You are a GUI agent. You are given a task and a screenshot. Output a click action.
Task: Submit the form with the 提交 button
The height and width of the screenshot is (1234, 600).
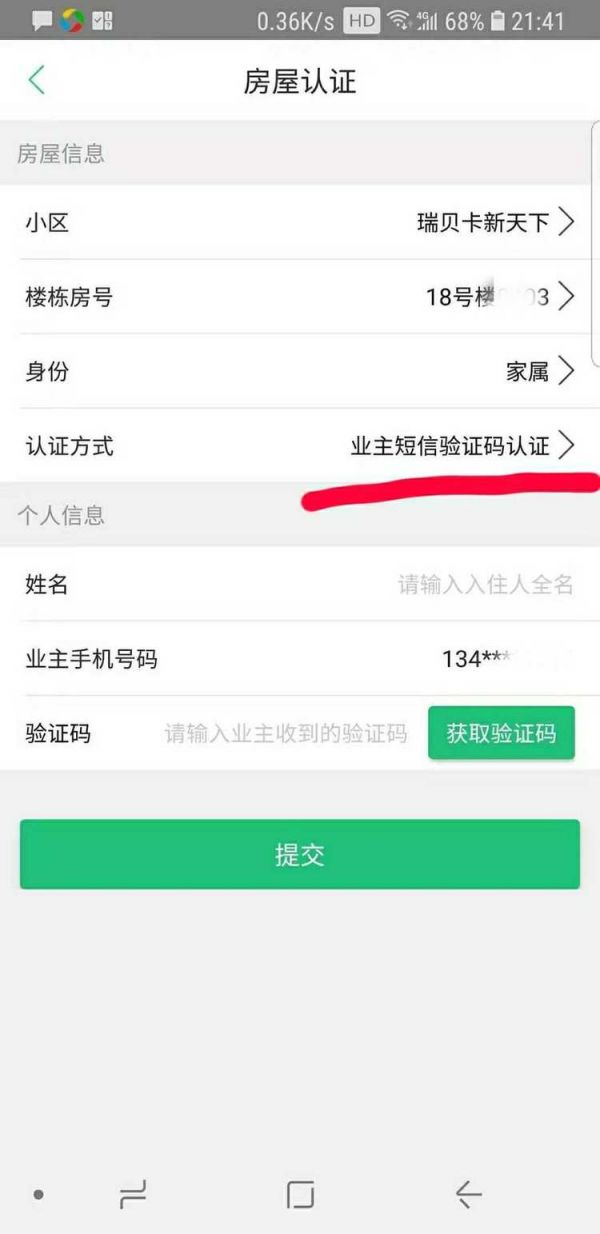tap(300, 854)
